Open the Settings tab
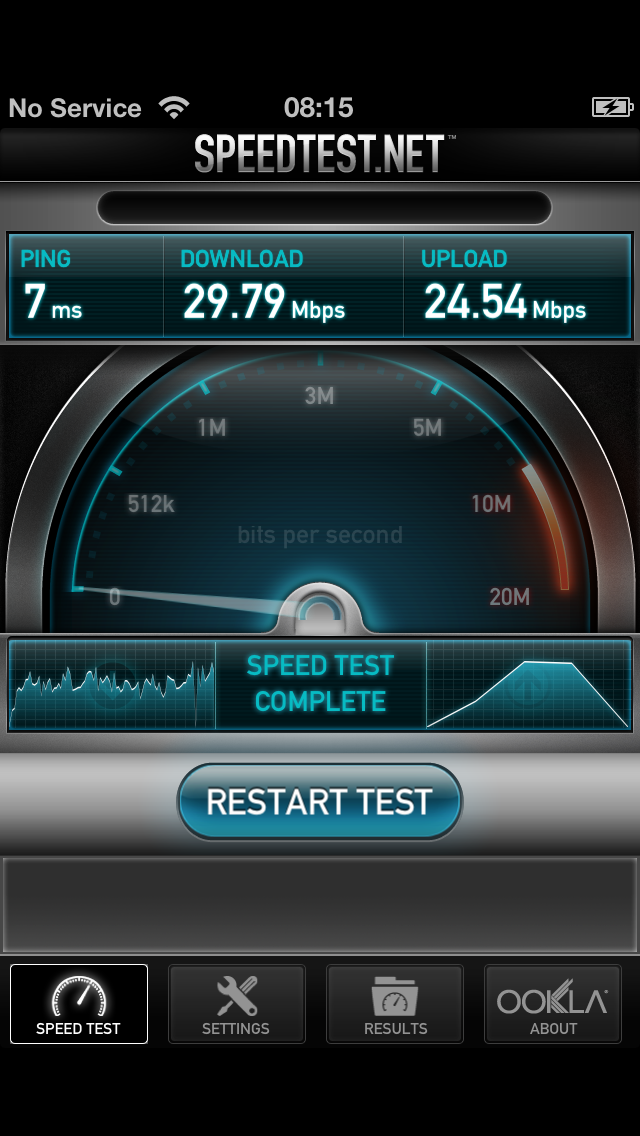This screenshot has width=640, height=1136. click(236, 1003)
